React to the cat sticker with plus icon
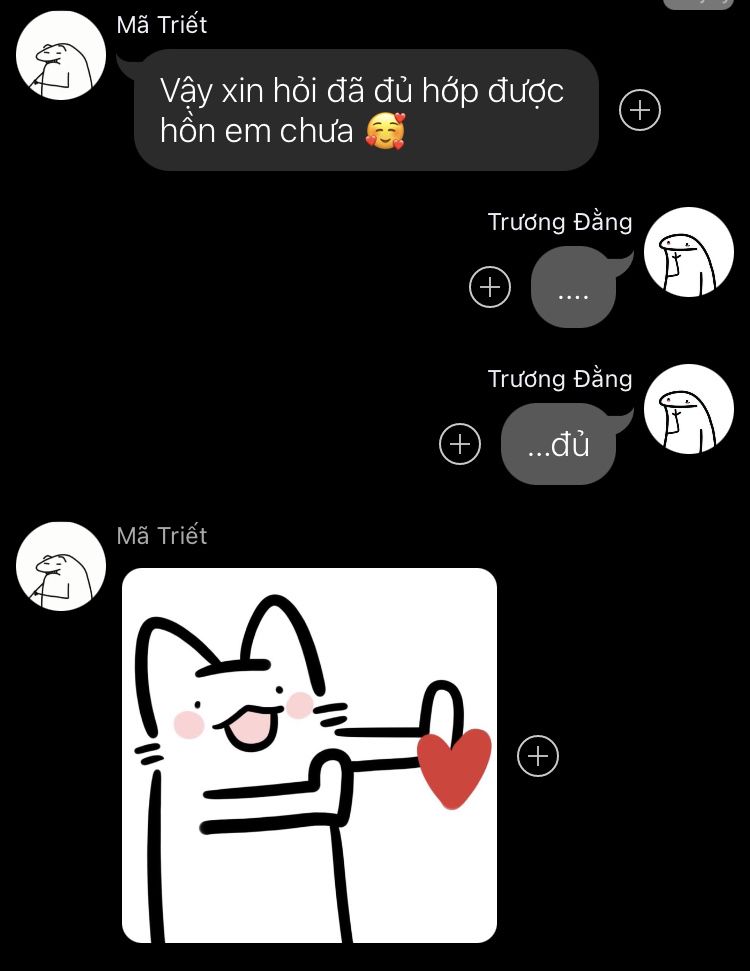The height and width of the screenshot is (971, 750). tap(538, 756)
